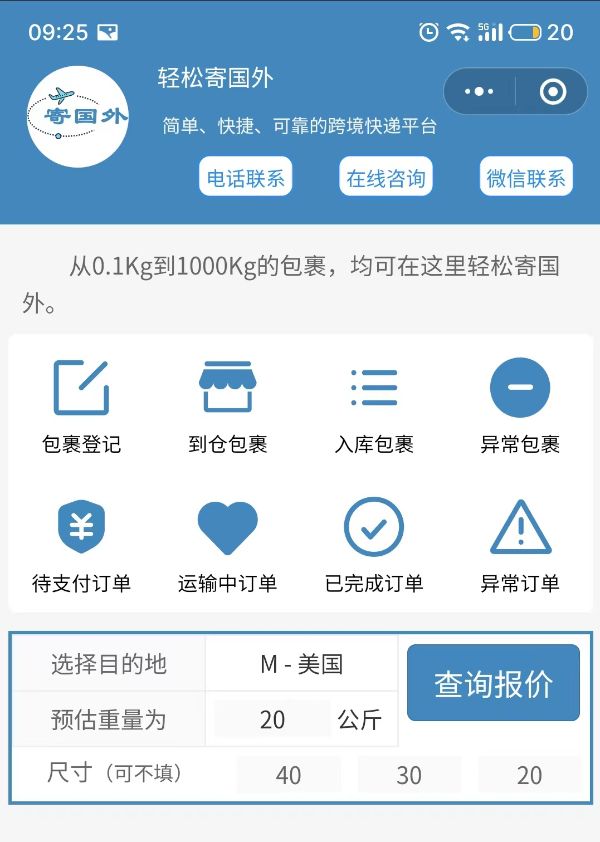Tap the 电话联系 button
The width and height of the screenshot is (600, 842).
click(246, 178)
